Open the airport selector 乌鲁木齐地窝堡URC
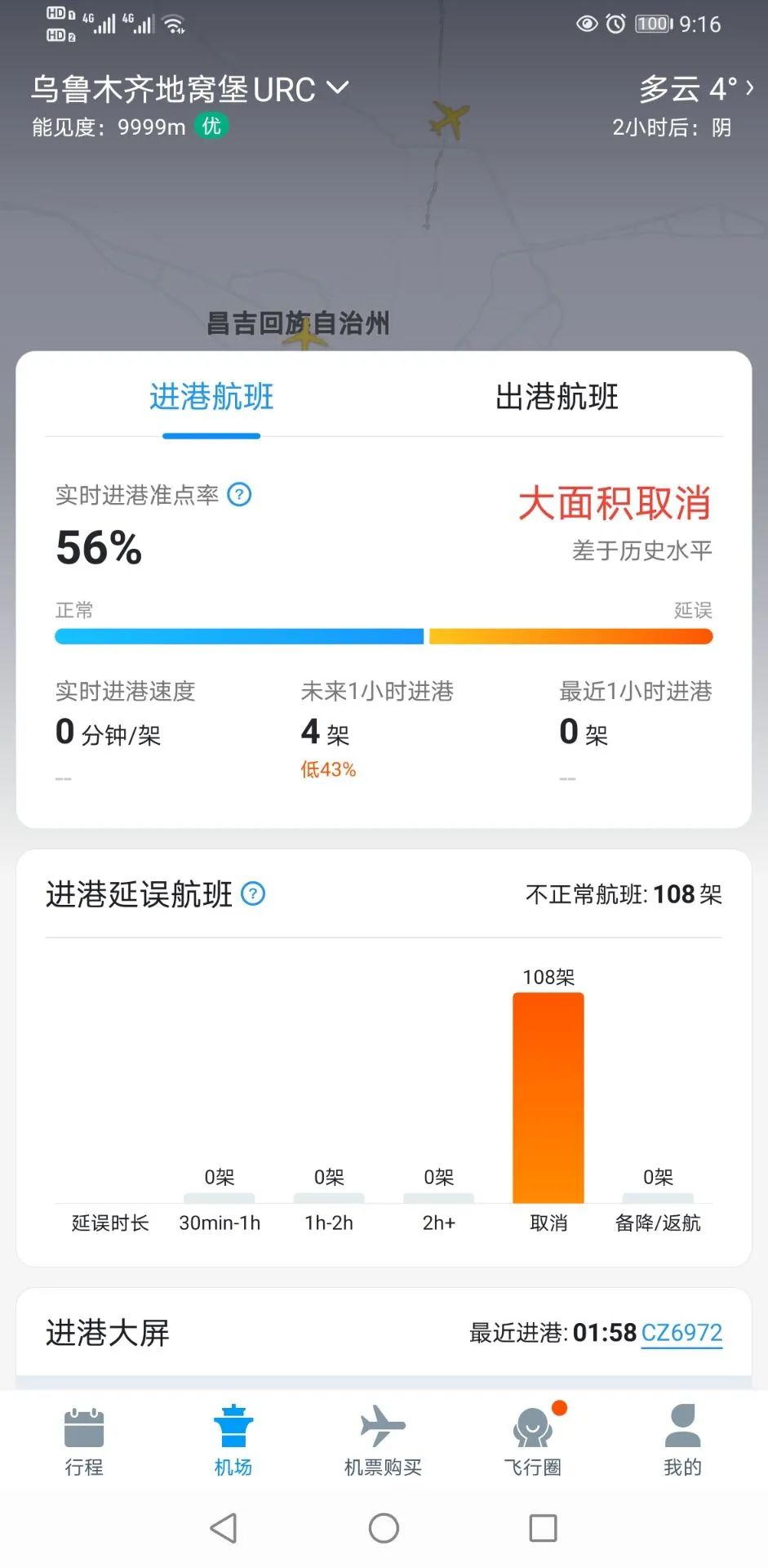The image size is (768, 1568). [189, 89]
